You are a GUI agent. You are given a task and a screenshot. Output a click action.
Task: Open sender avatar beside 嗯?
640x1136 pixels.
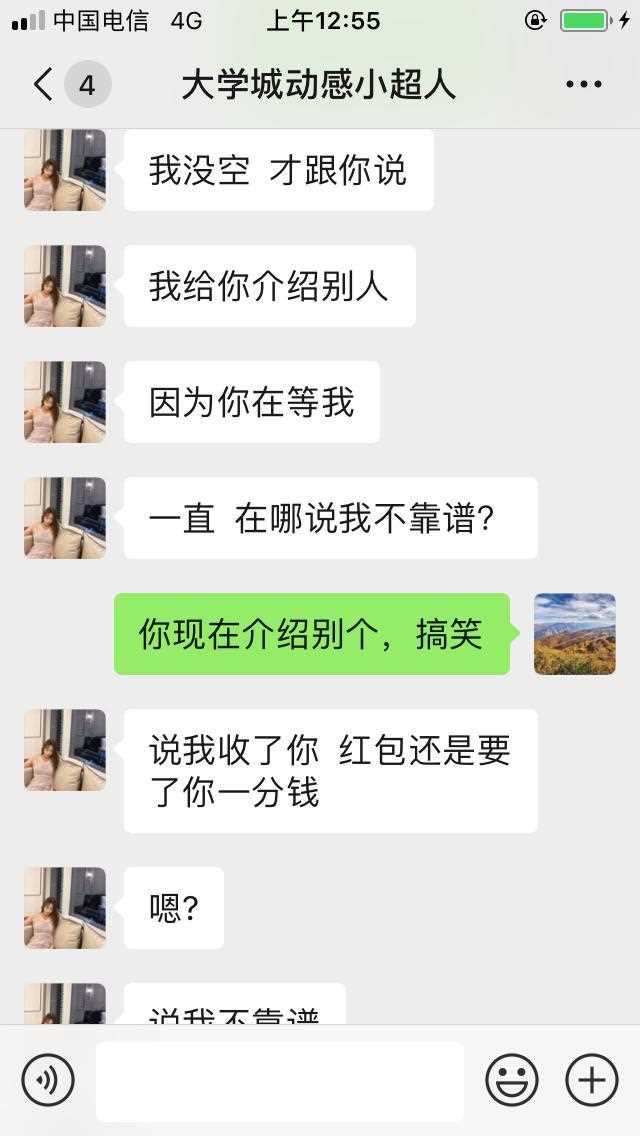(65, 908)
